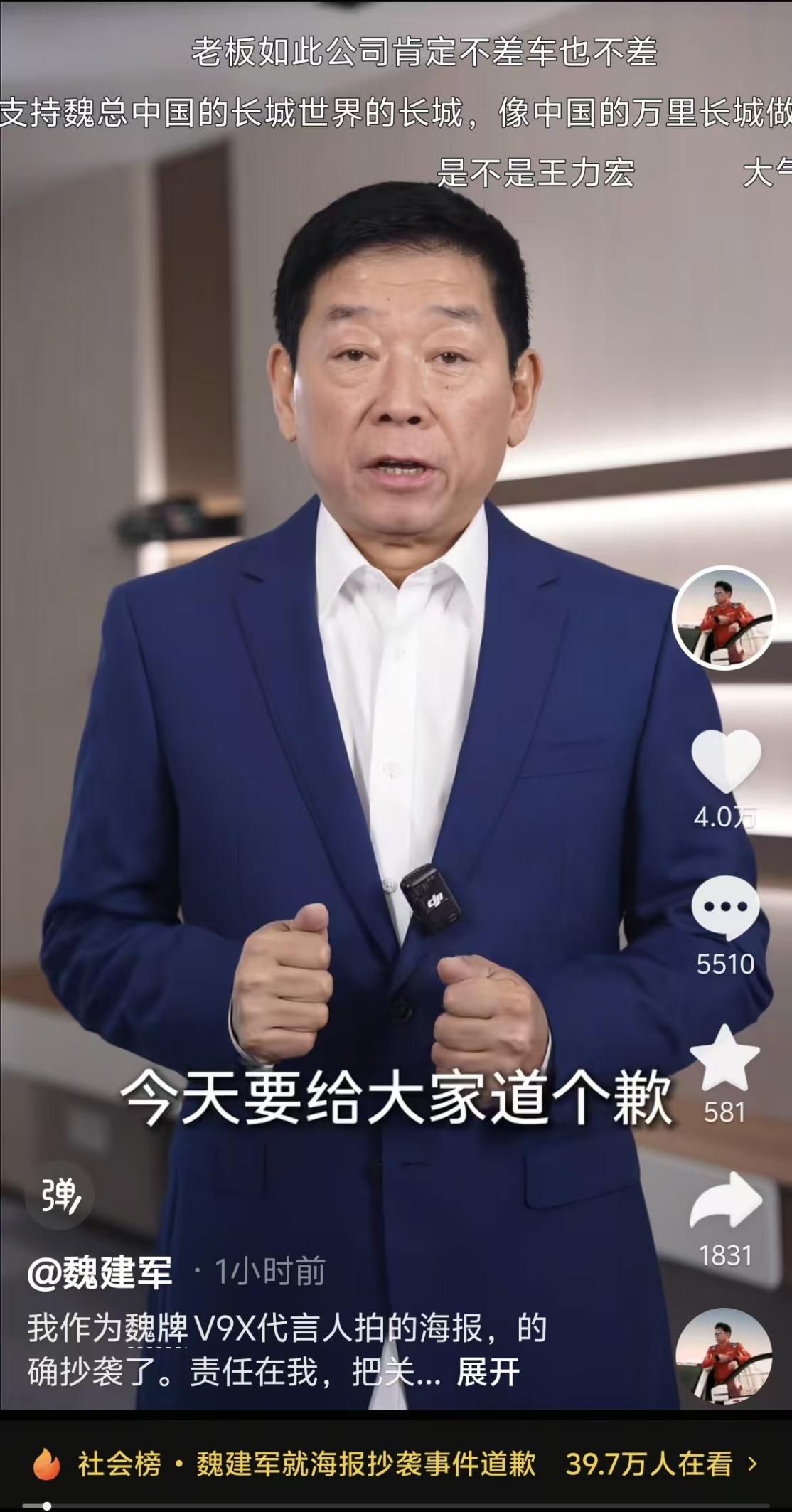The width and height of the screenshot is (792, 1512).
Task: Tap the spinning music disc at bottom right
Action: click(x=724, y=1356)
